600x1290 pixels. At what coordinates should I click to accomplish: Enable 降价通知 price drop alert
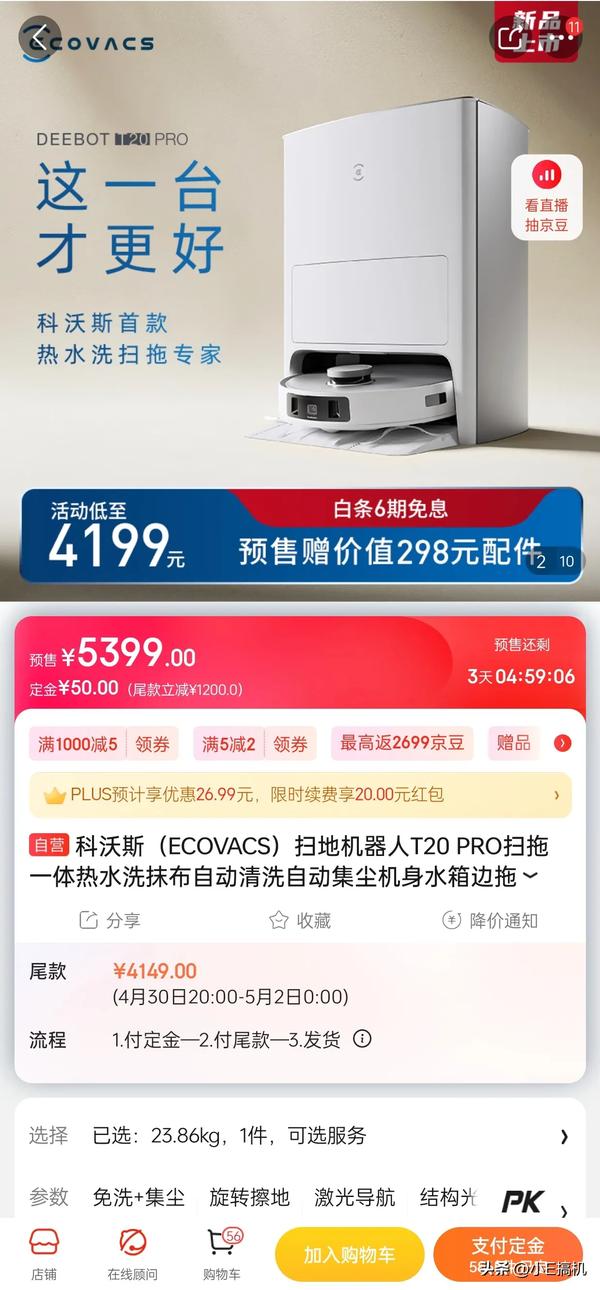click(x=490, y=920)
